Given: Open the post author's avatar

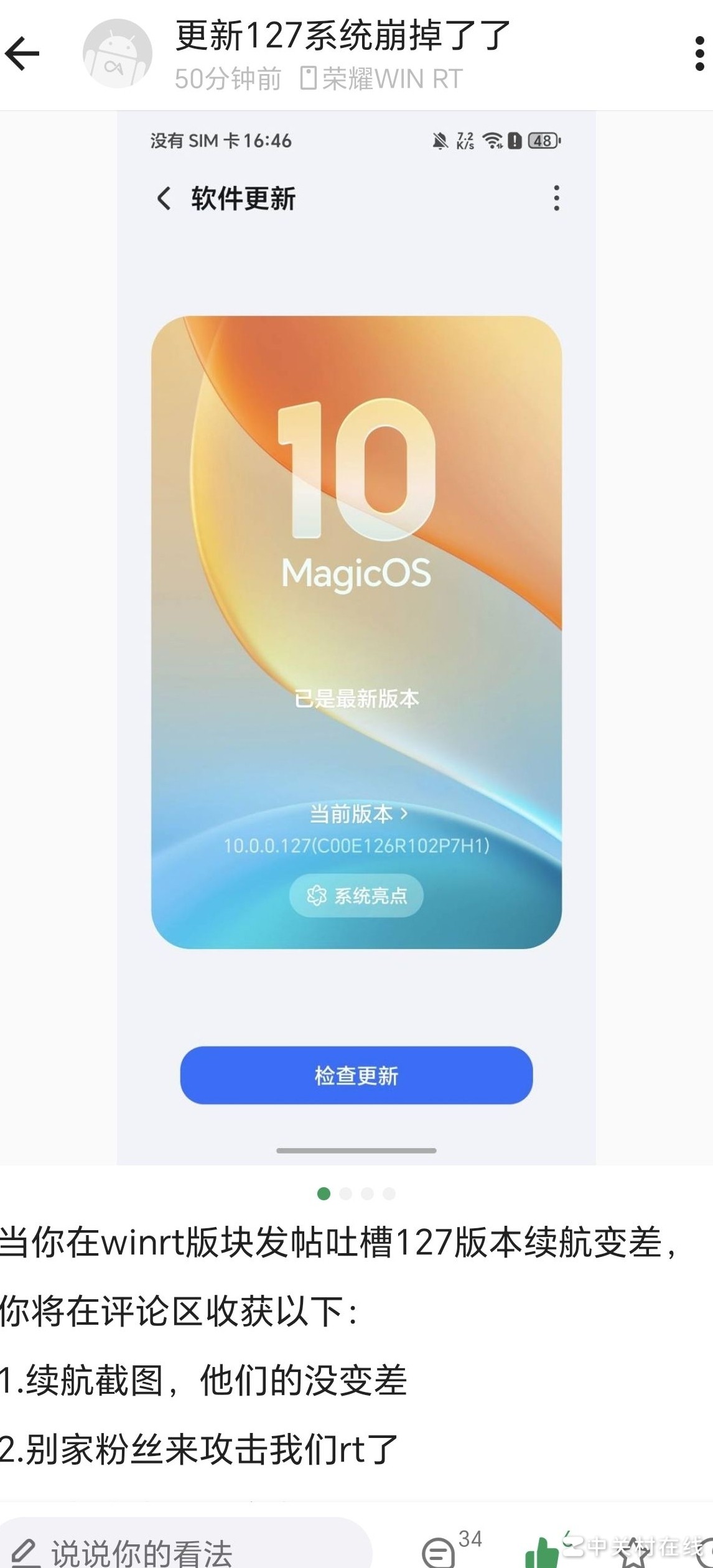Looking at the screenshot, I should click(117, 54).
